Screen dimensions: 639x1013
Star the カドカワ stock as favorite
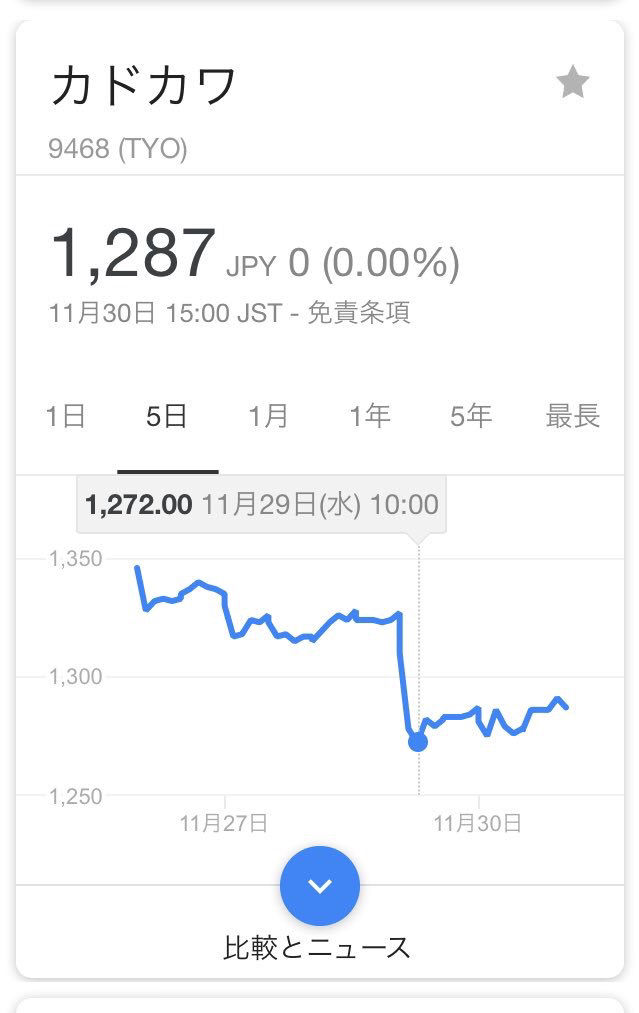573,83
